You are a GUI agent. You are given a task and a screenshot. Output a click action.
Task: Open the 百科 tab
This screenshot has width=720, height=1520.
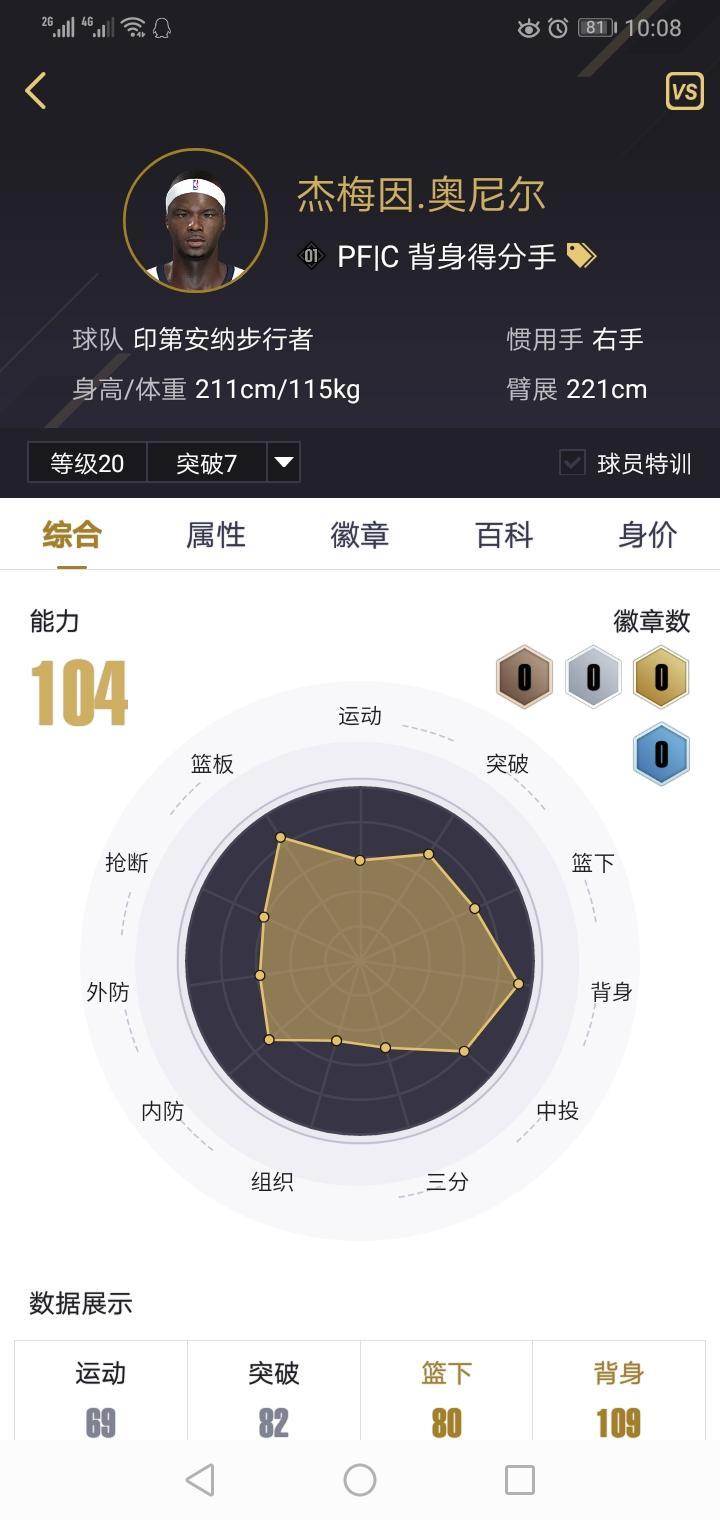coord(503,535)
